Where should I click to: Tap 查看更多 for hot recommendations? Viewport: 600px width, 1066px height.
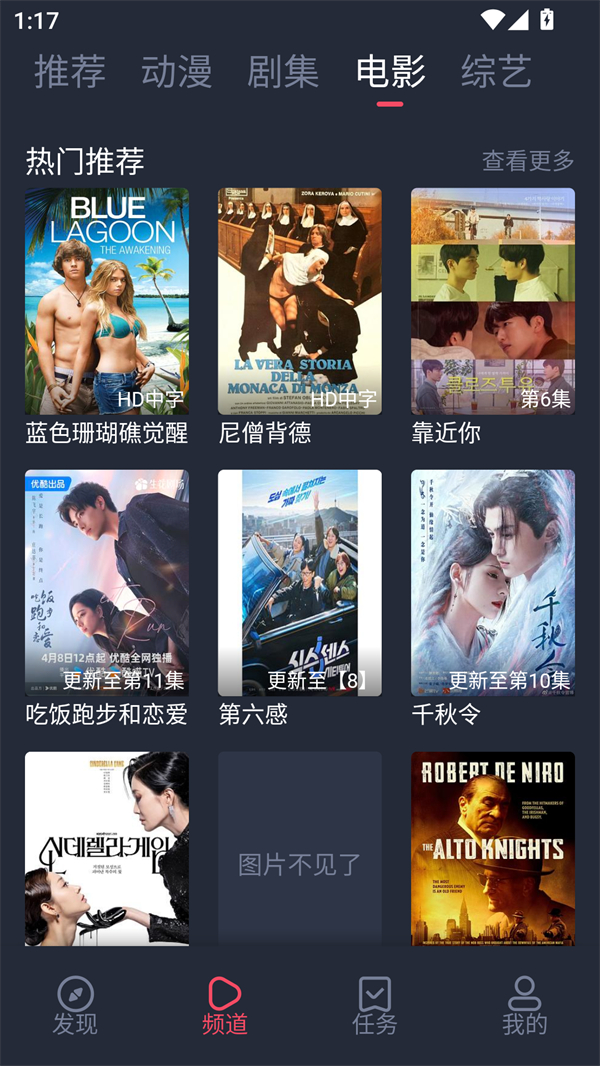pos(528,160)
